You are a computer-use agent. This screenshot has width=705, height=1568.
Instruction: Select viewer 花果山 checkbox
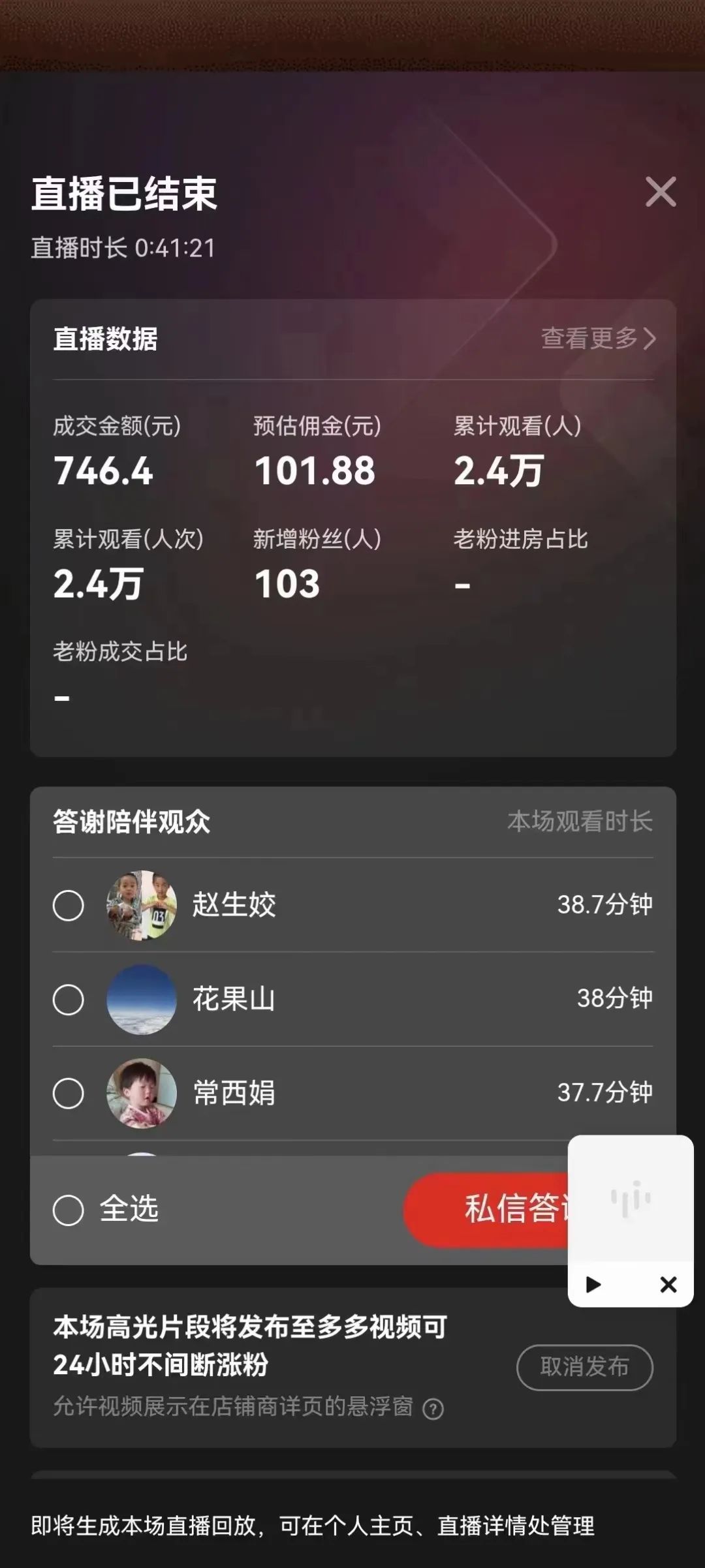(69, 999)
